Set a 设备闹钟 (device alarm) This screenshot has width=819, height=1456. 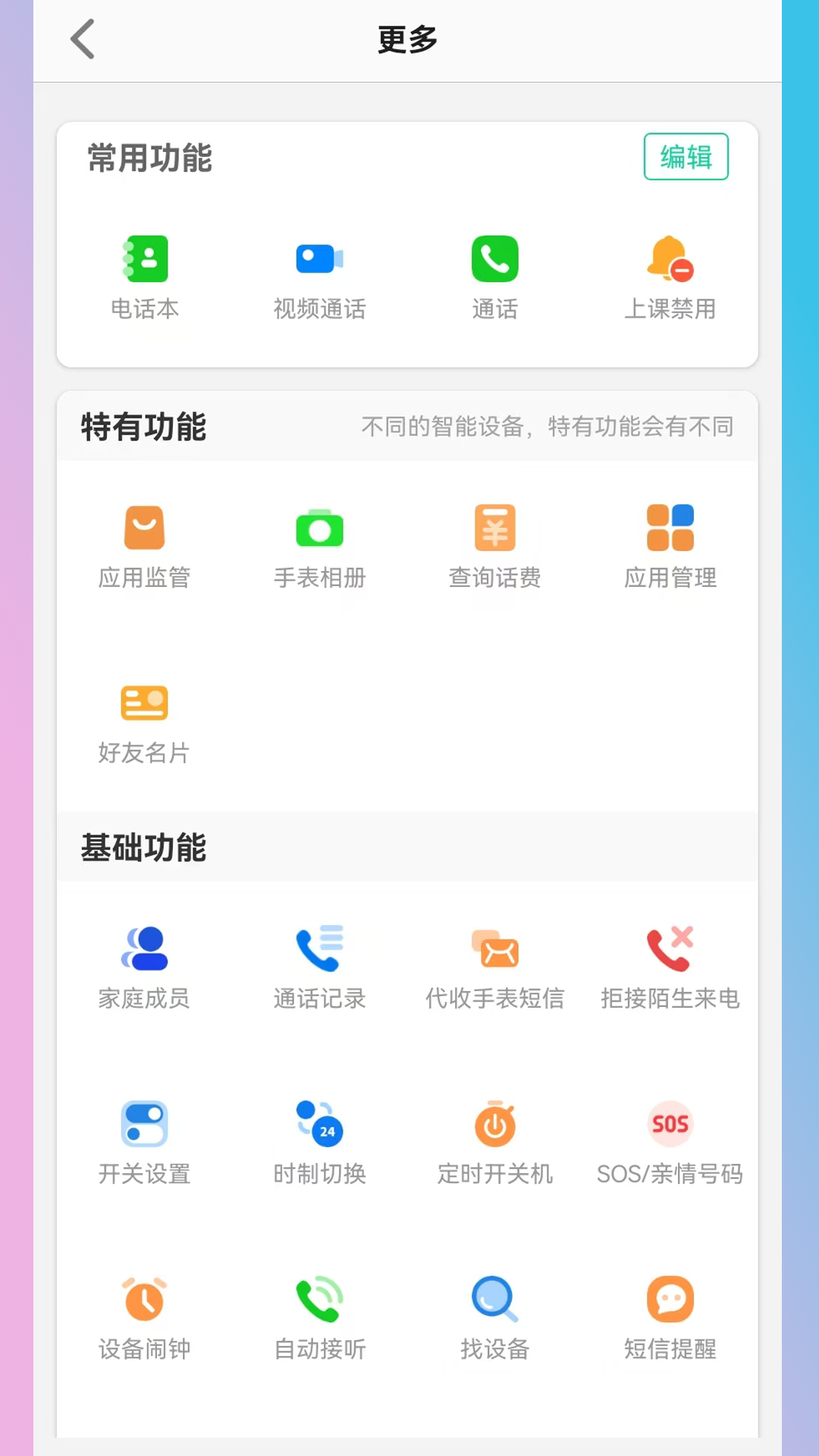coord(144,1317)
